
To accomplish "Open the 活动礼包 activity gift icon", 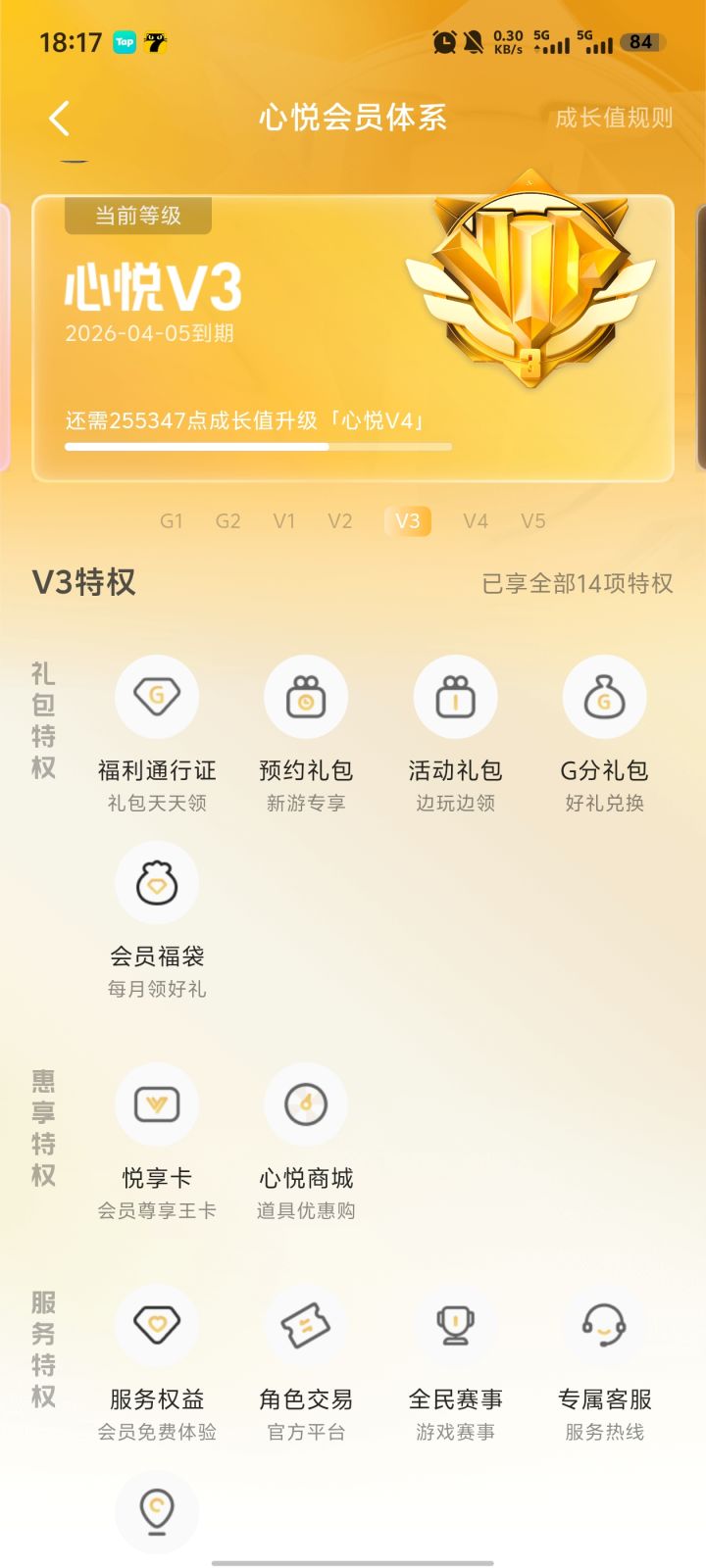I will [x=454, y=696].
